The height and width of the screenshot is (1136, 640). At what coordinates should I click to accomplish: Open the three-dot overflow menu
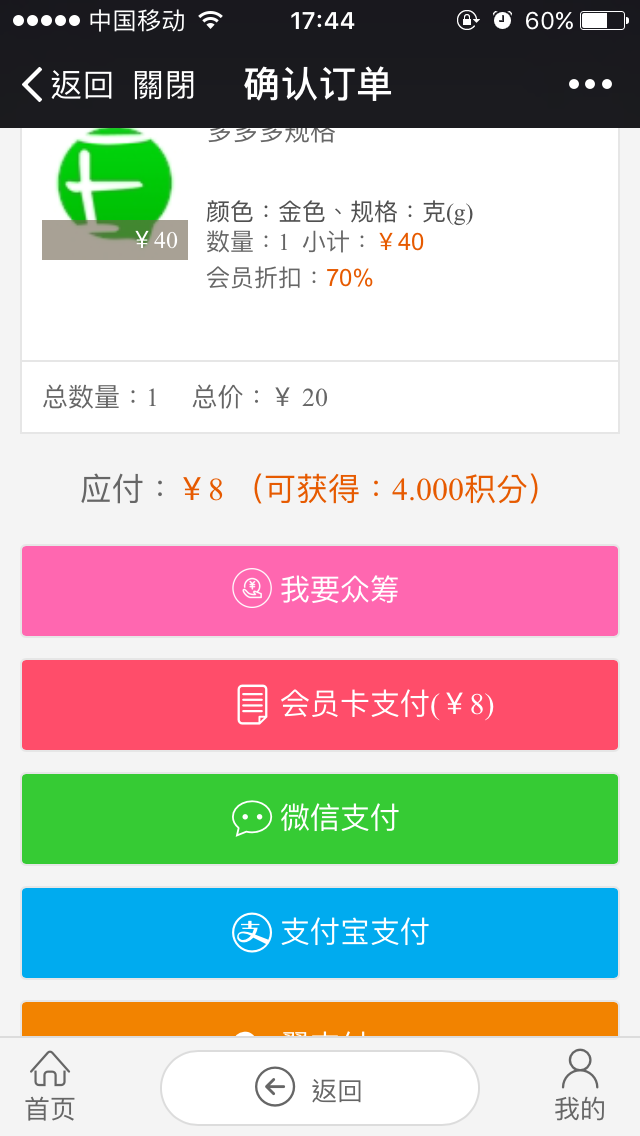590,85
